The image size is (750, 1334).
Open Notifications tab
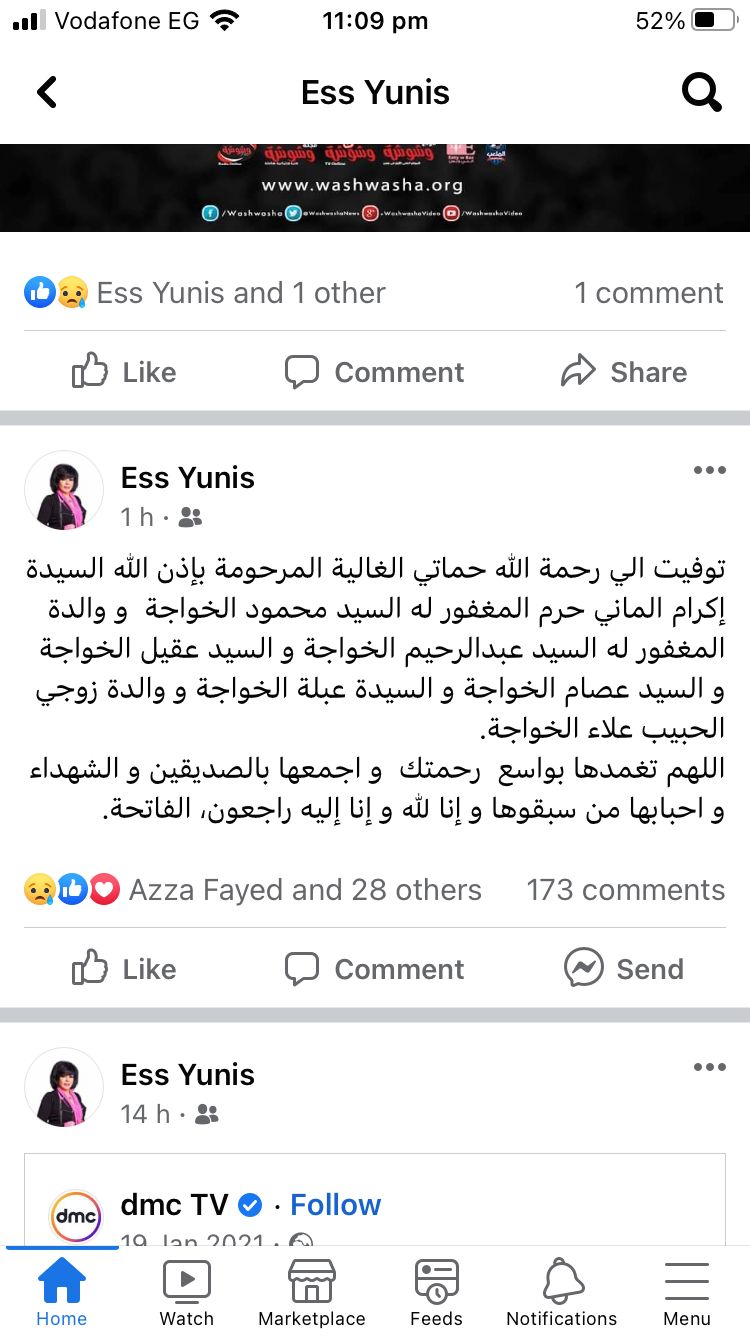tap(561, 1292)
